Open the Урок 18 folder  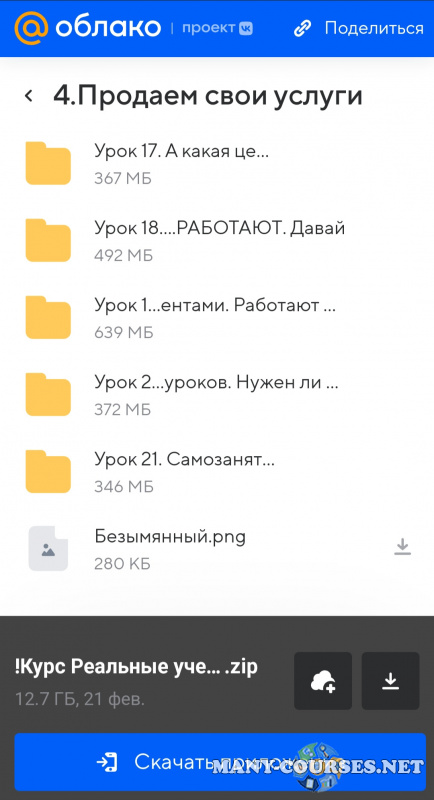[217, 241]
